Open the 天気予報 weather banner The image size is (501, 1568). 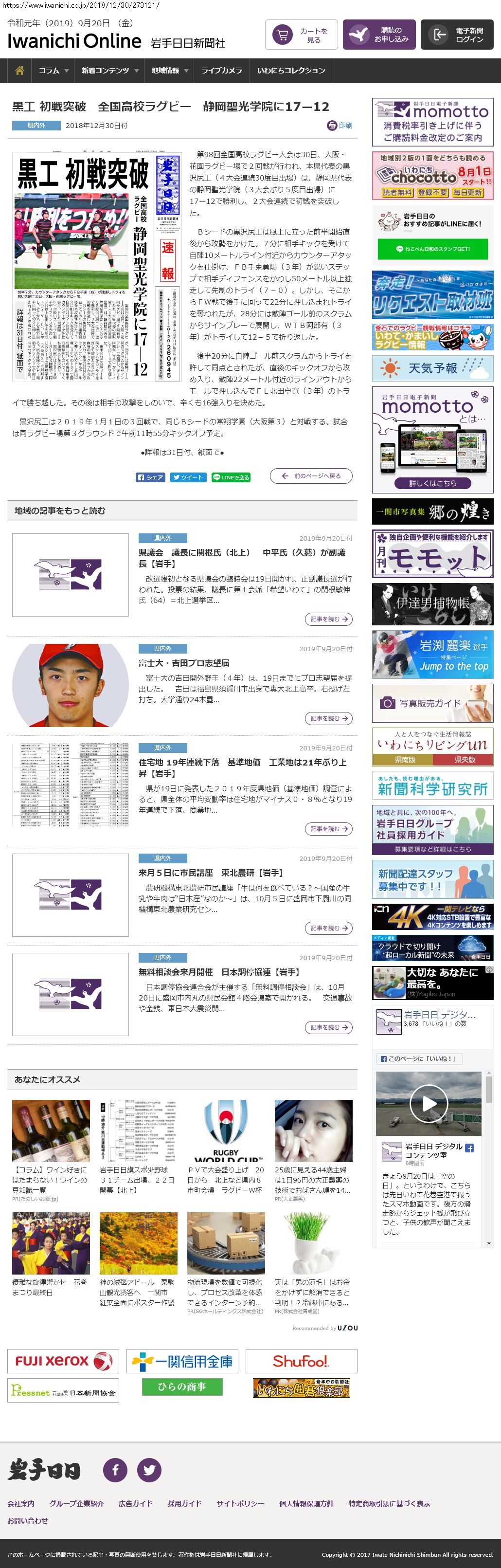click(x=432, y=367)
